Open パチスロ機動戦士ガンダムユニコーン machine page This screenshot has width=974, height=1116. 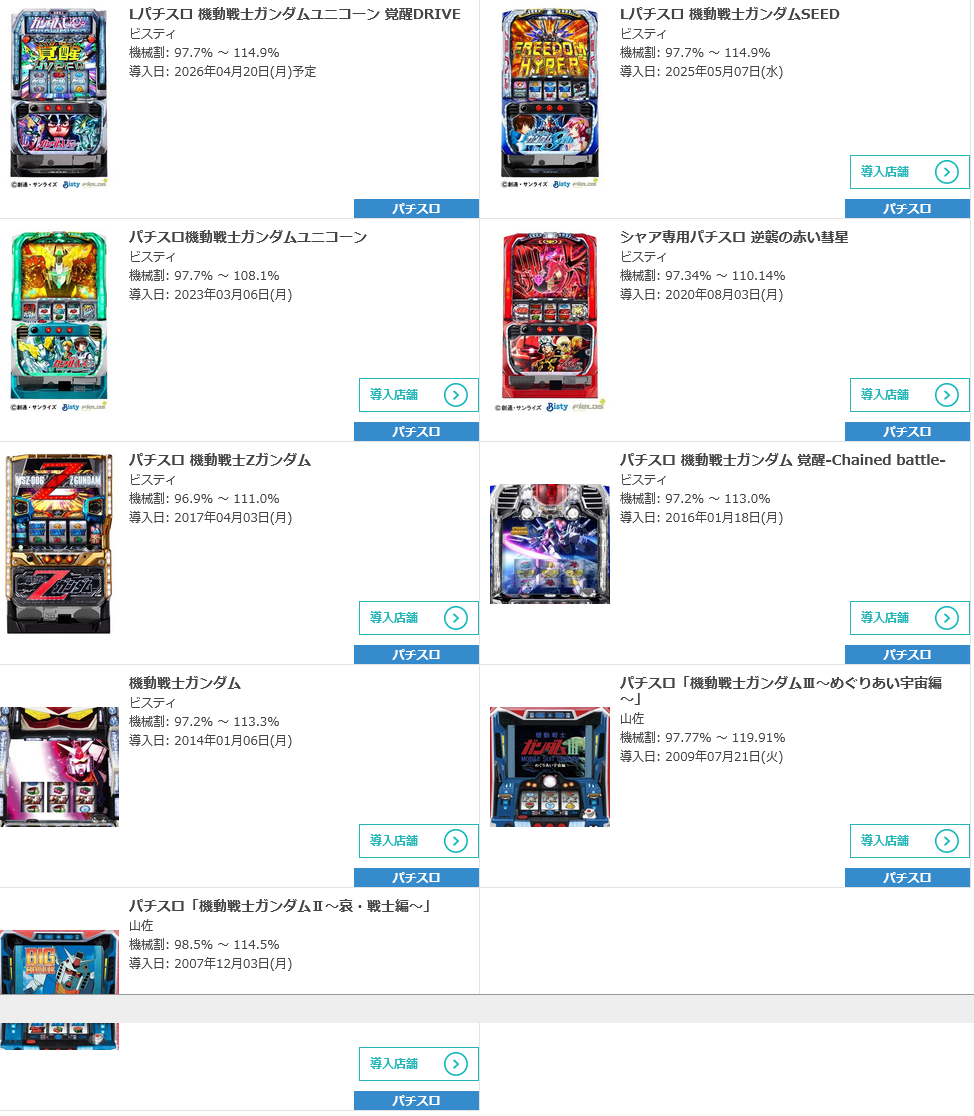247,237
